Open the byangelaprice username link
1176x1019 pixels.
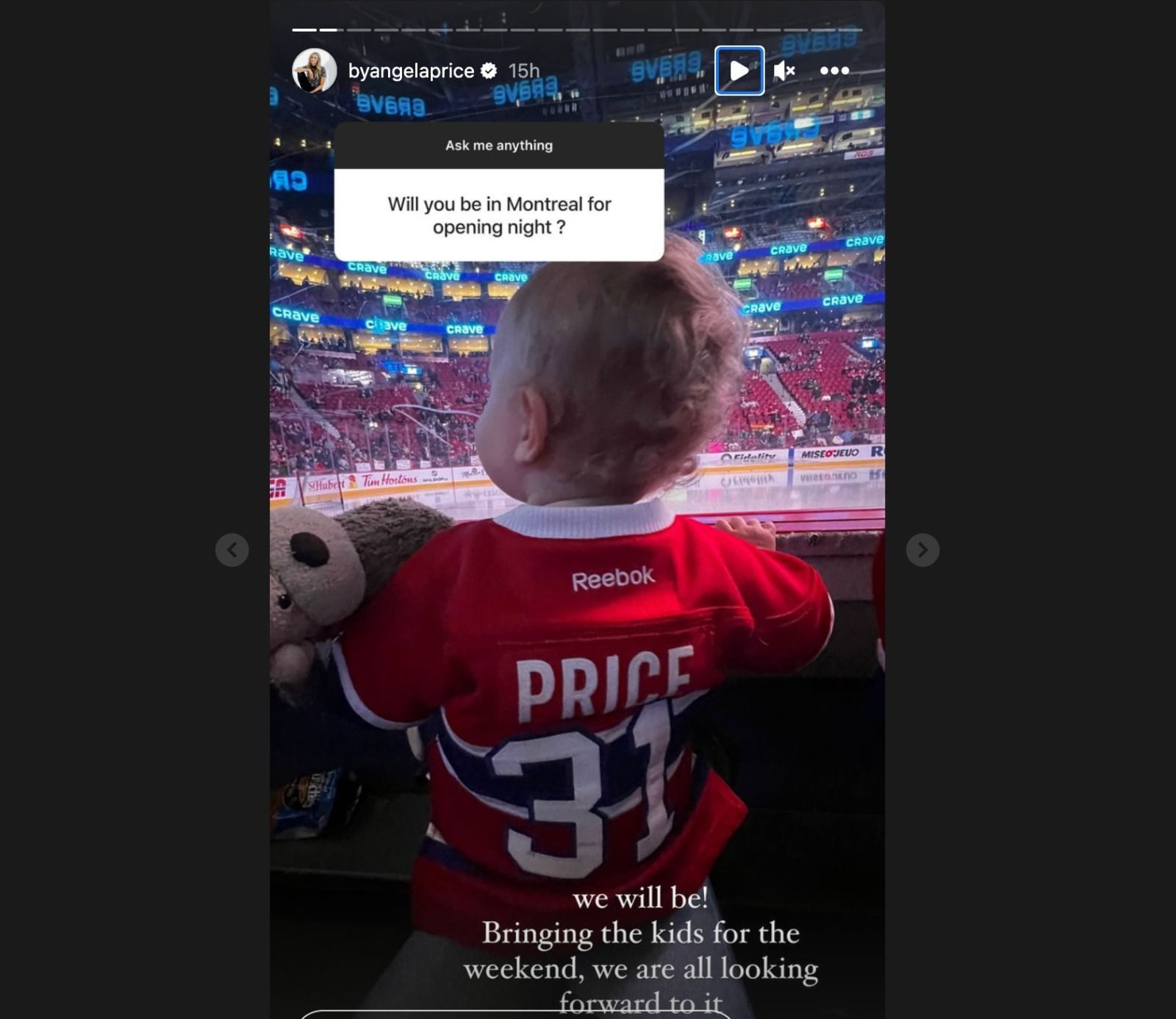[x=411, y=71]
